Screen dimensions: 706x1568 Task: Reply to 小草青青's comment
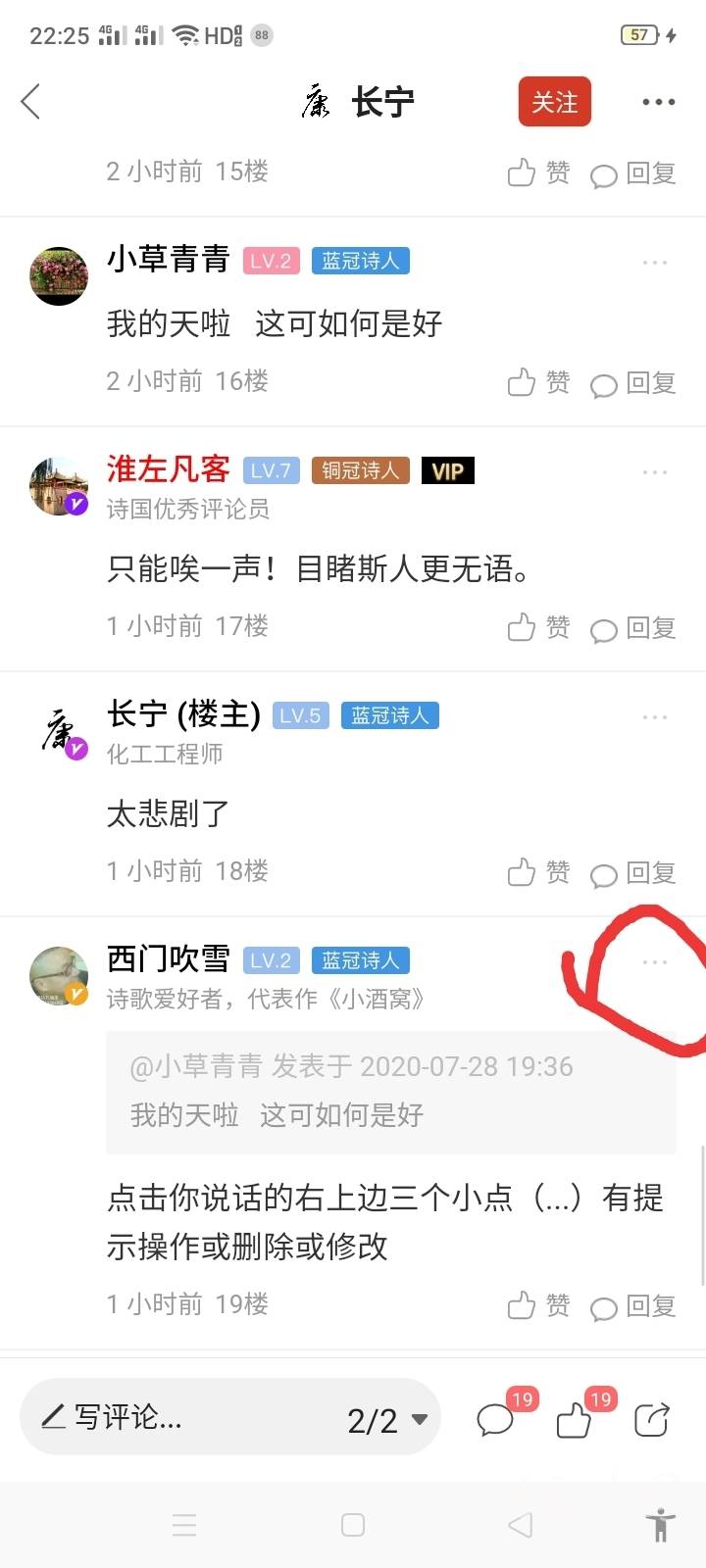tap(633, 383)
